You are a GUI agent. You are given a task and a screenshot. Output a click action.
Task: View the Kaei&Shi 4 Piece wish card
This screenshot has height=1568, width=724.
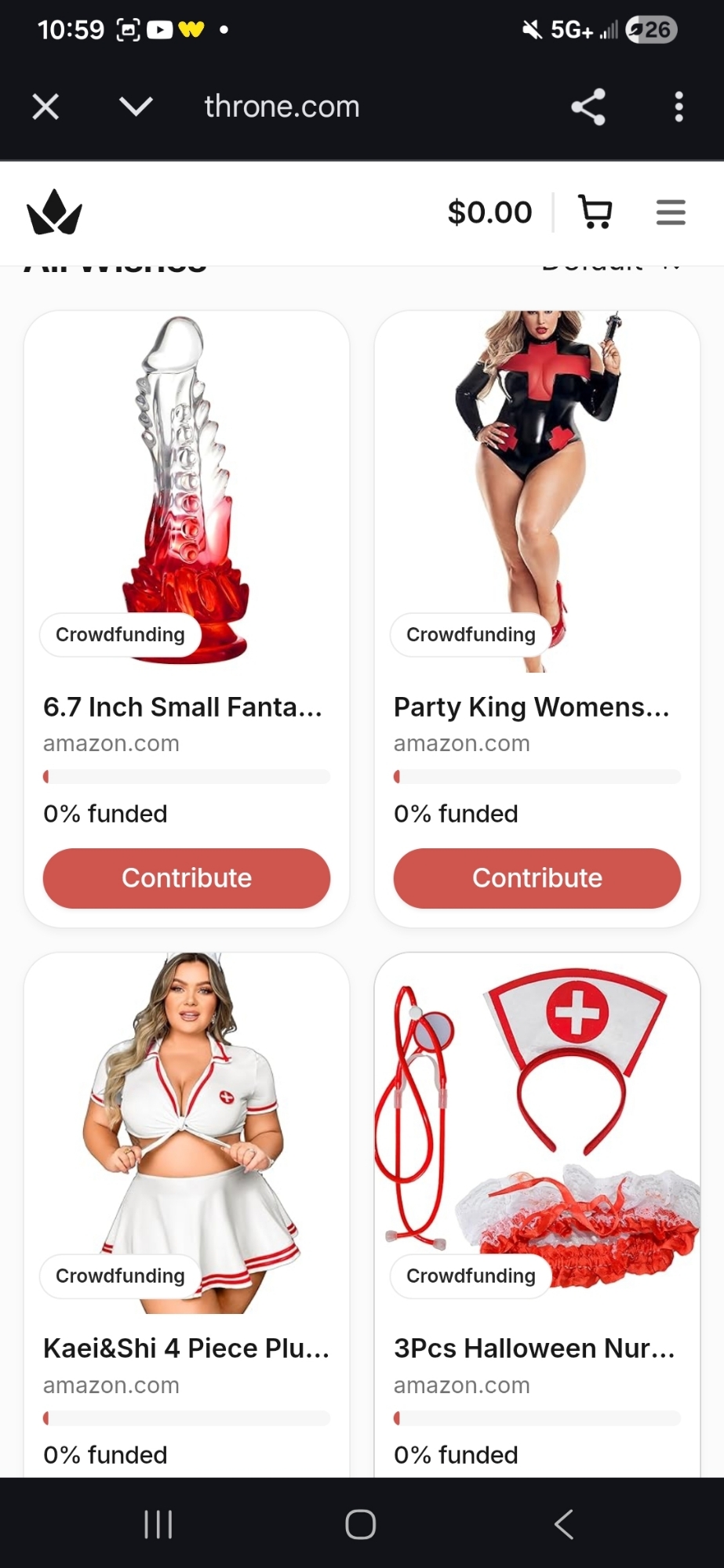(x=186, y=1348)
